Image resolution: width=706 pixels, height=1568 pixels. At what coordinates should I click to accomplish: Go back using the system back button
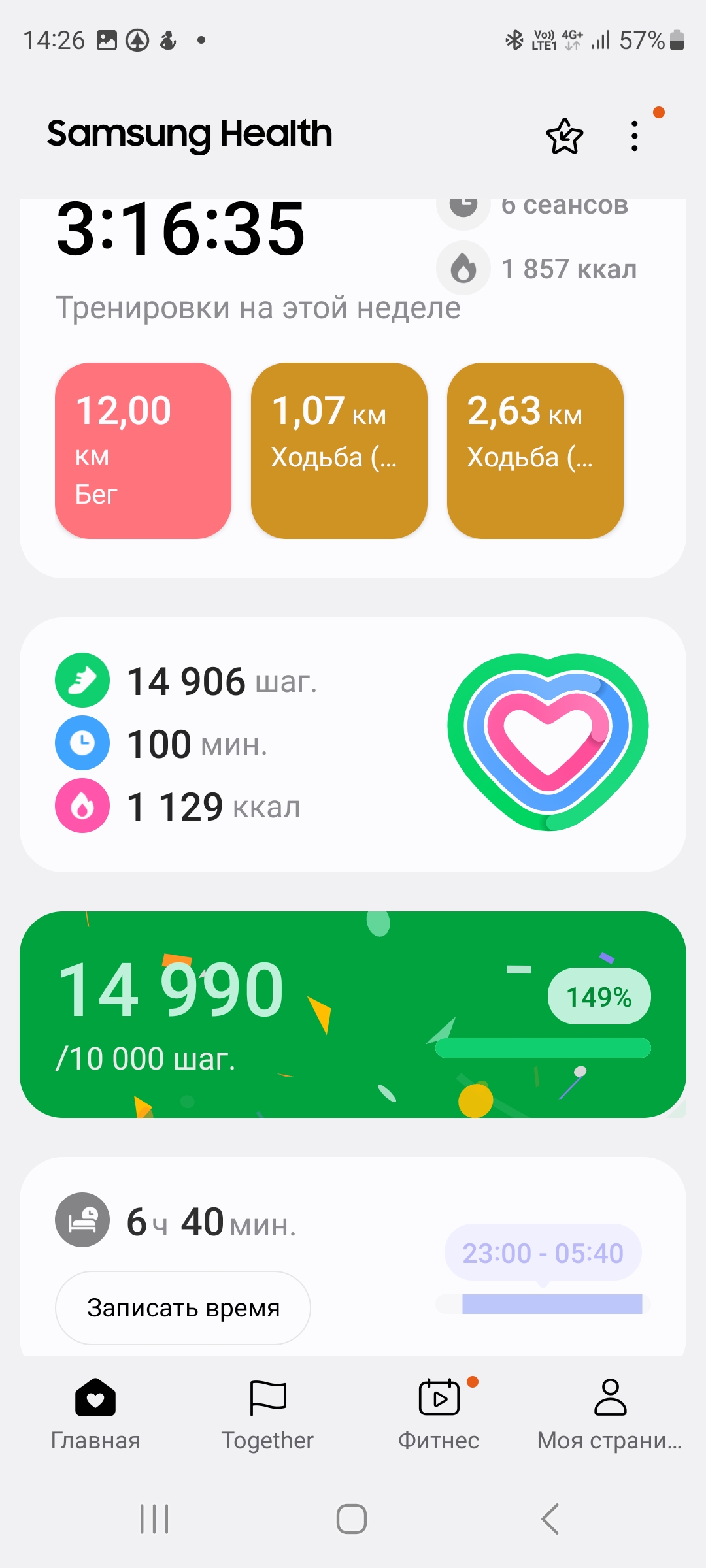click(x=550, y=1518)
